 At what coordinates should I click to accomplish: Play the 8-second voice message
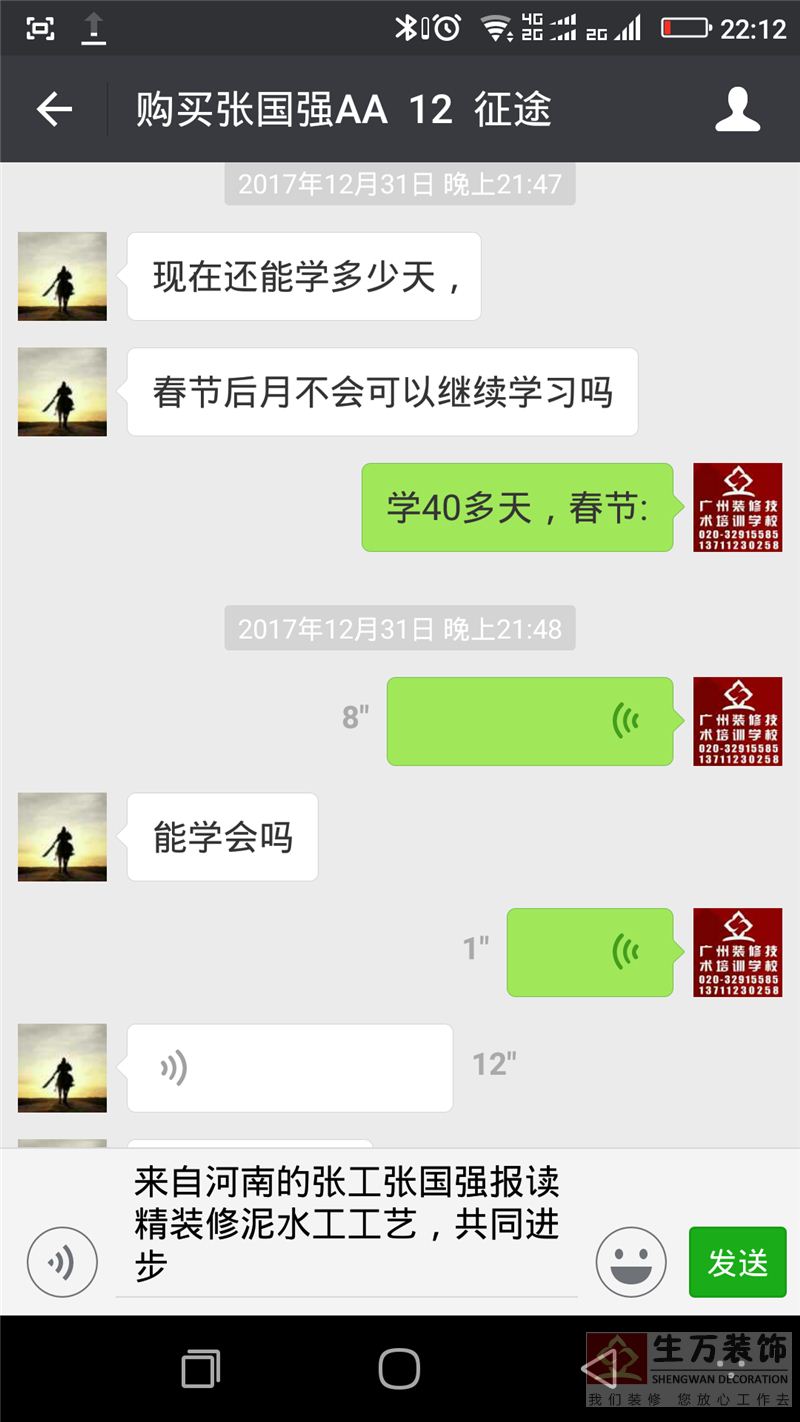tap(530, 721)
